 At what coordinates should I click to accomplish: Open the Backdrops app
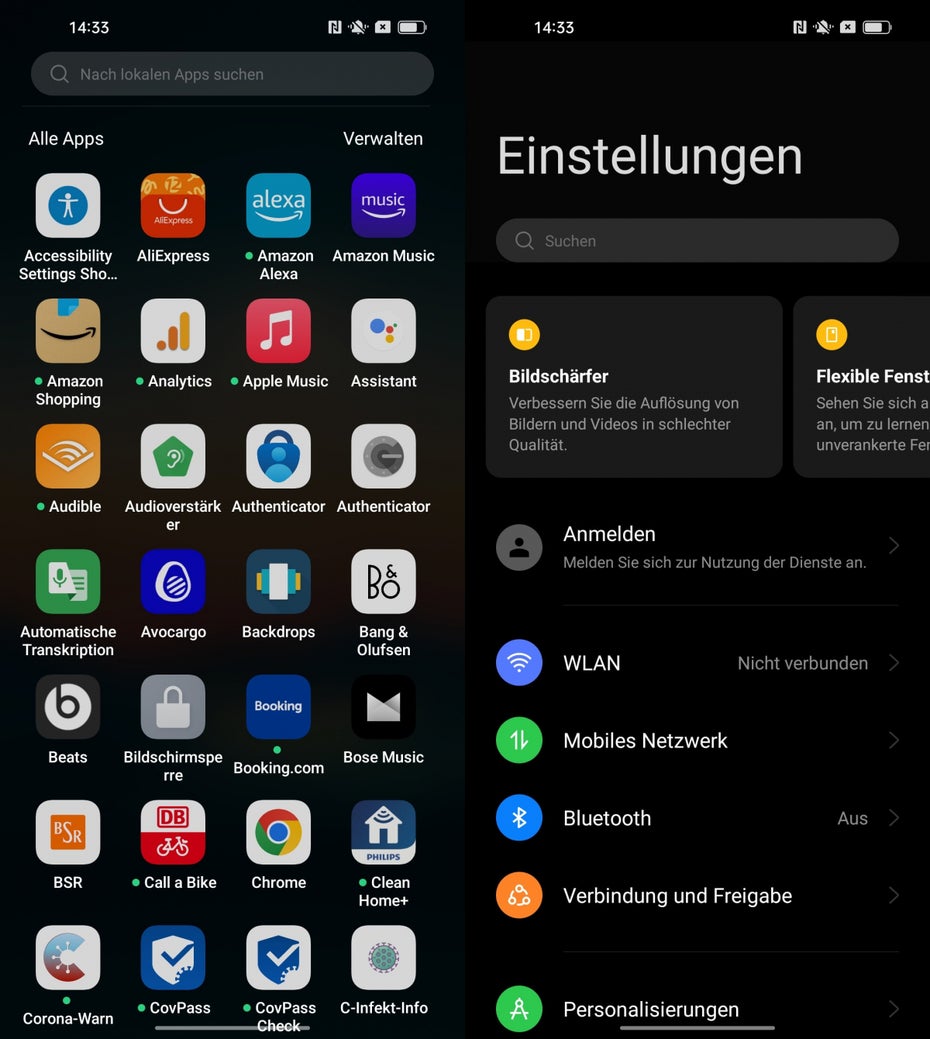click(278, 582)
